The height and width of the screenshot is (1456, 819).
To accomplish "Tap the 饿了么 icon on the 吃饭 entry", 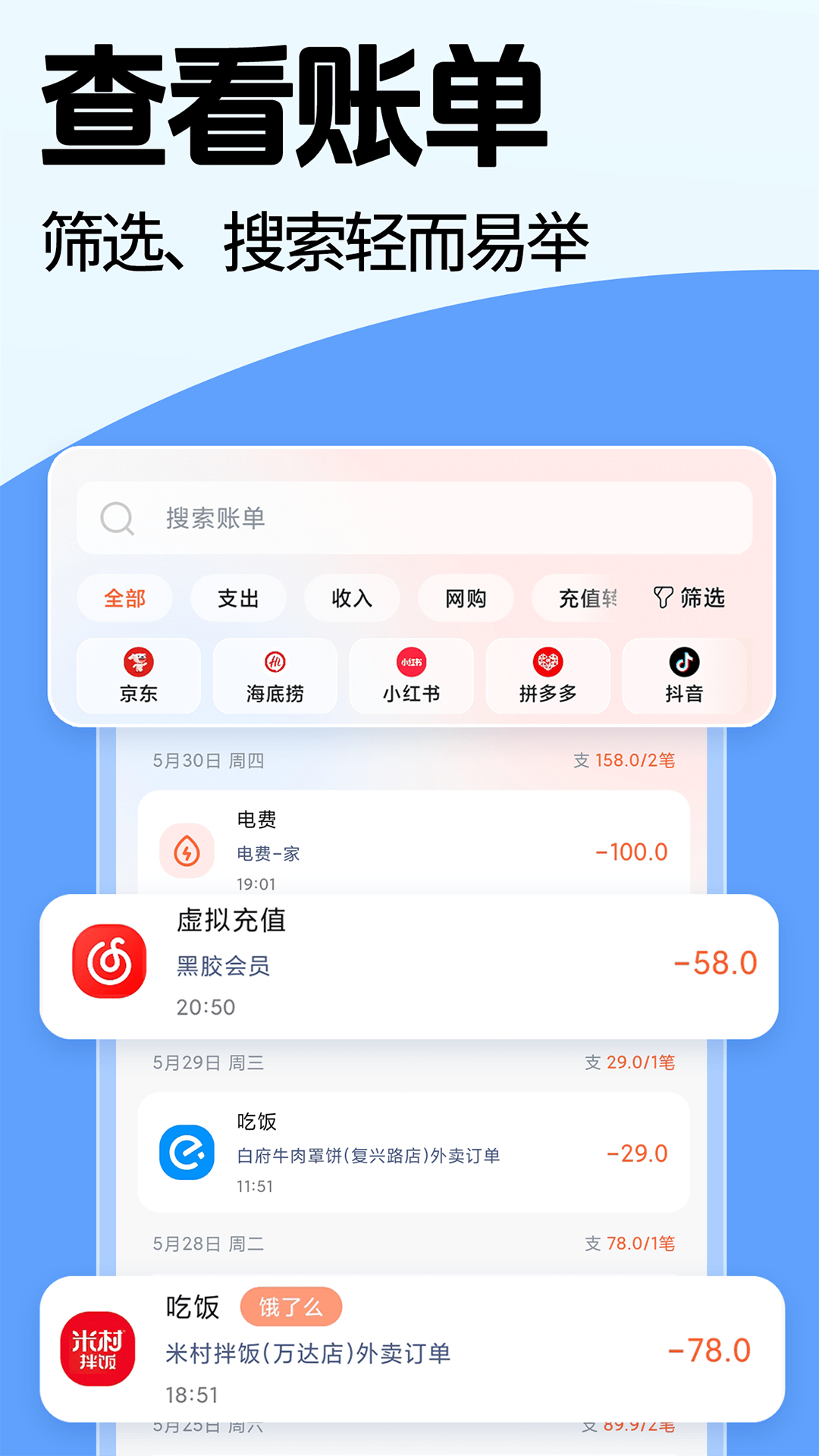I will 187,1152.
